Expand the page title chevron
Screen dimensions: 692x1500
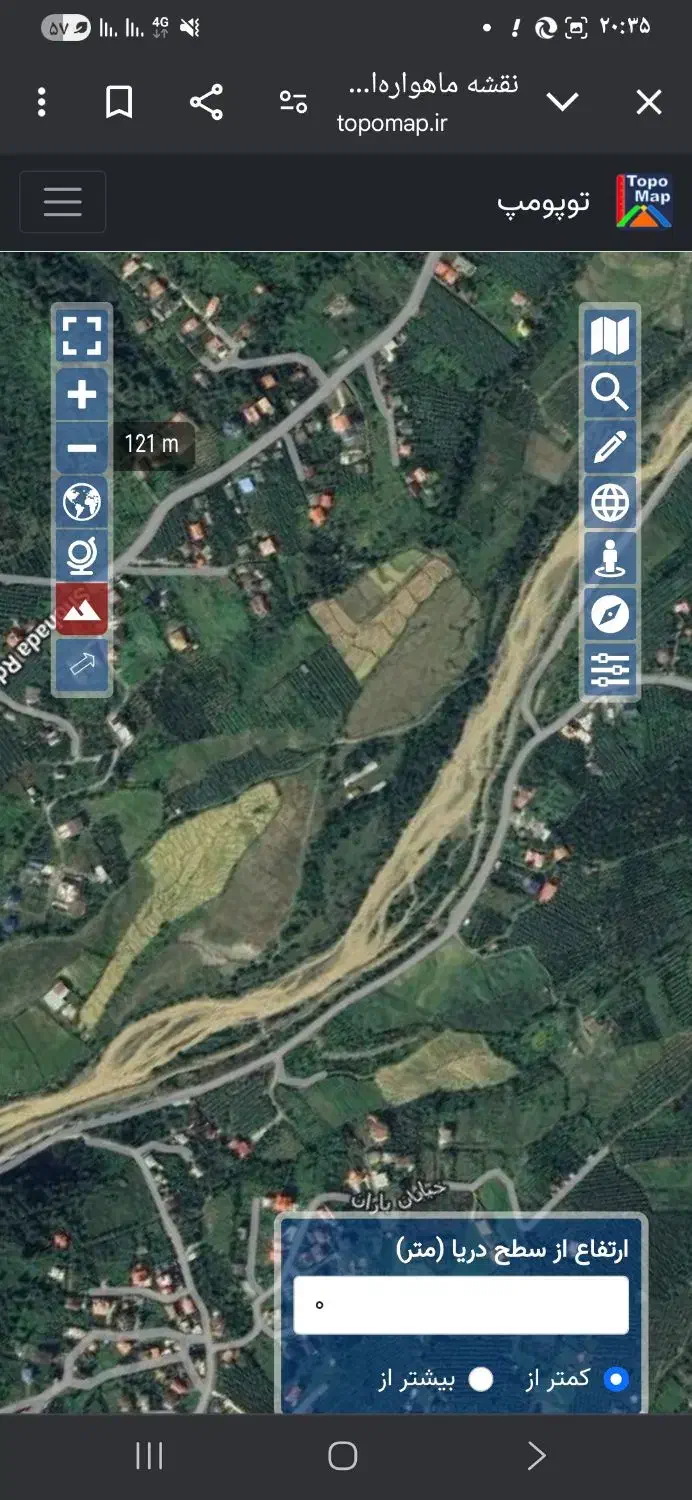(563, 102)
